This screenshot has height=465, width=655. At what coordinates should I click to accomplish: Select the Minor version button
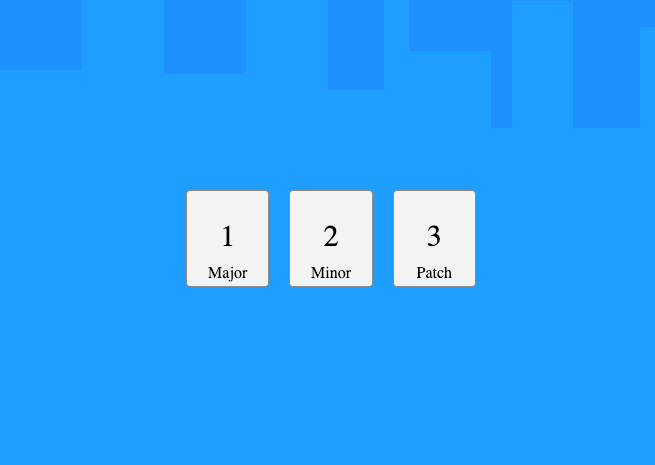pyautogui.click(x=331, y=238)
